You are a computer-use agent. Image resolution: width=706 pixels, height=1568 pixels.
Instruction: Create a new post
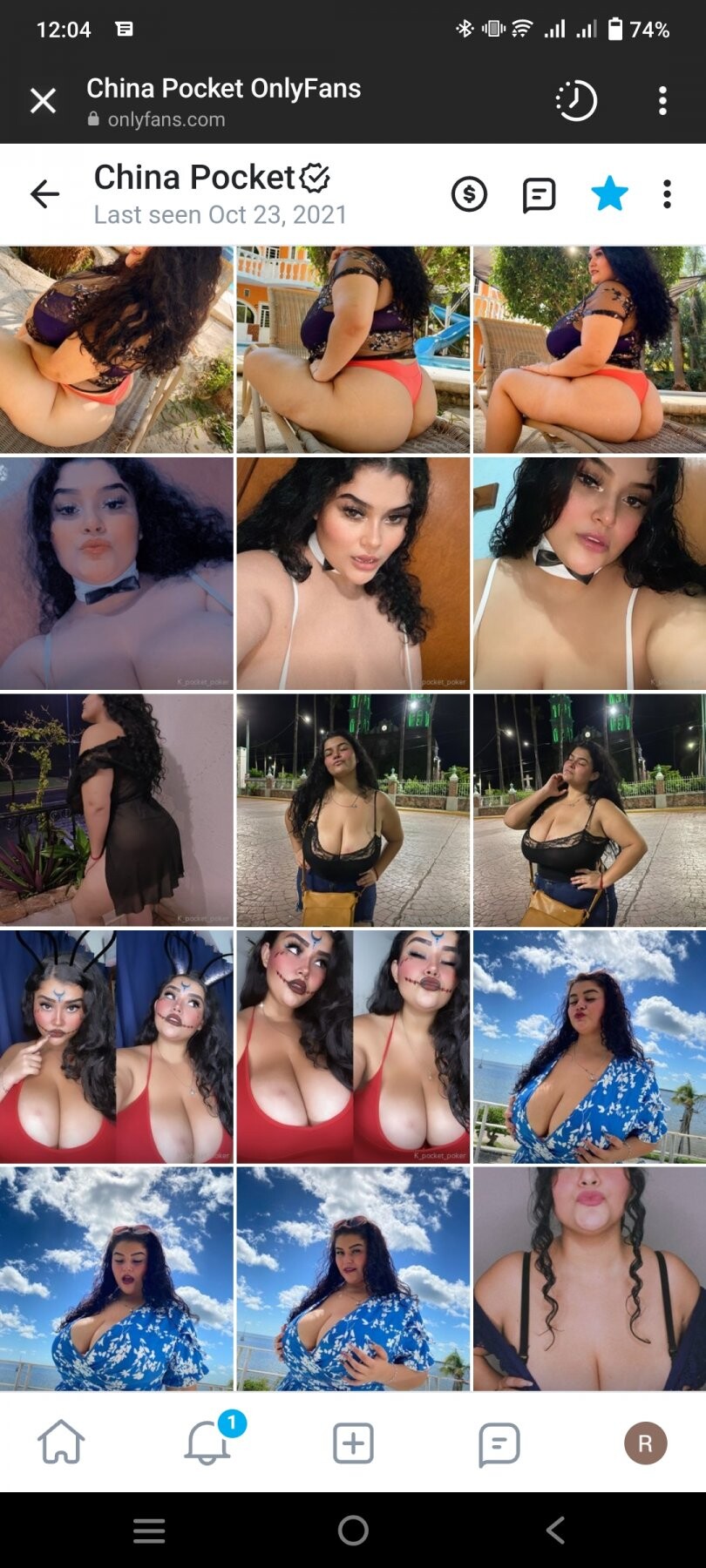353,1443
